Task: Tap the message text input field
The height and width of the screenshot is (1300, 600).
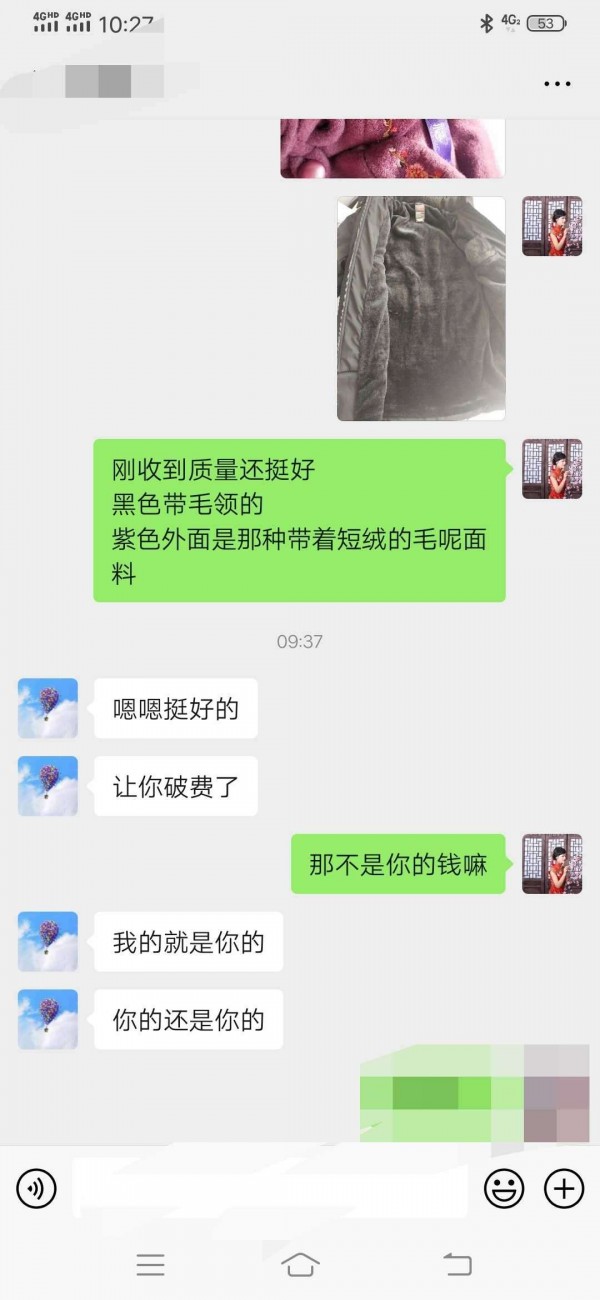Action: [270, 1188]
